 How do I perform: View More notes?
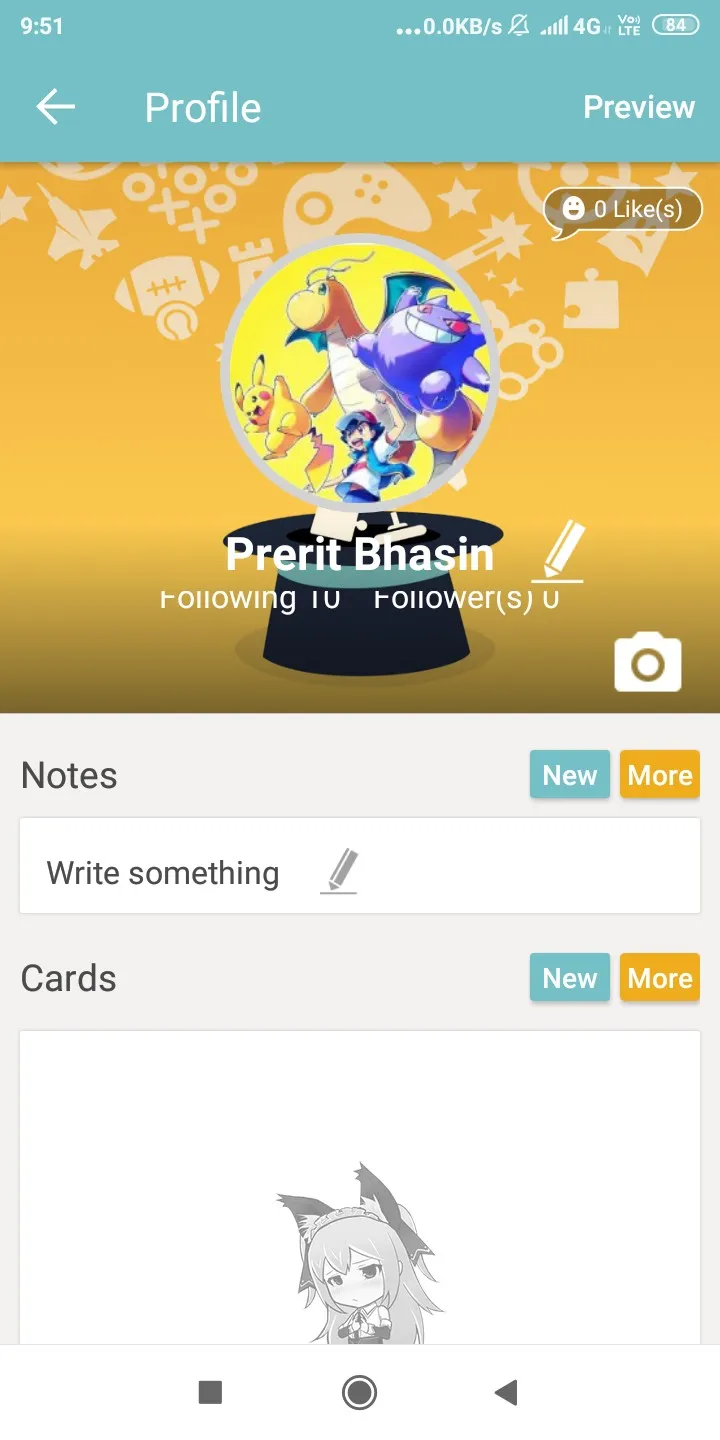click(x=659, y=775)
